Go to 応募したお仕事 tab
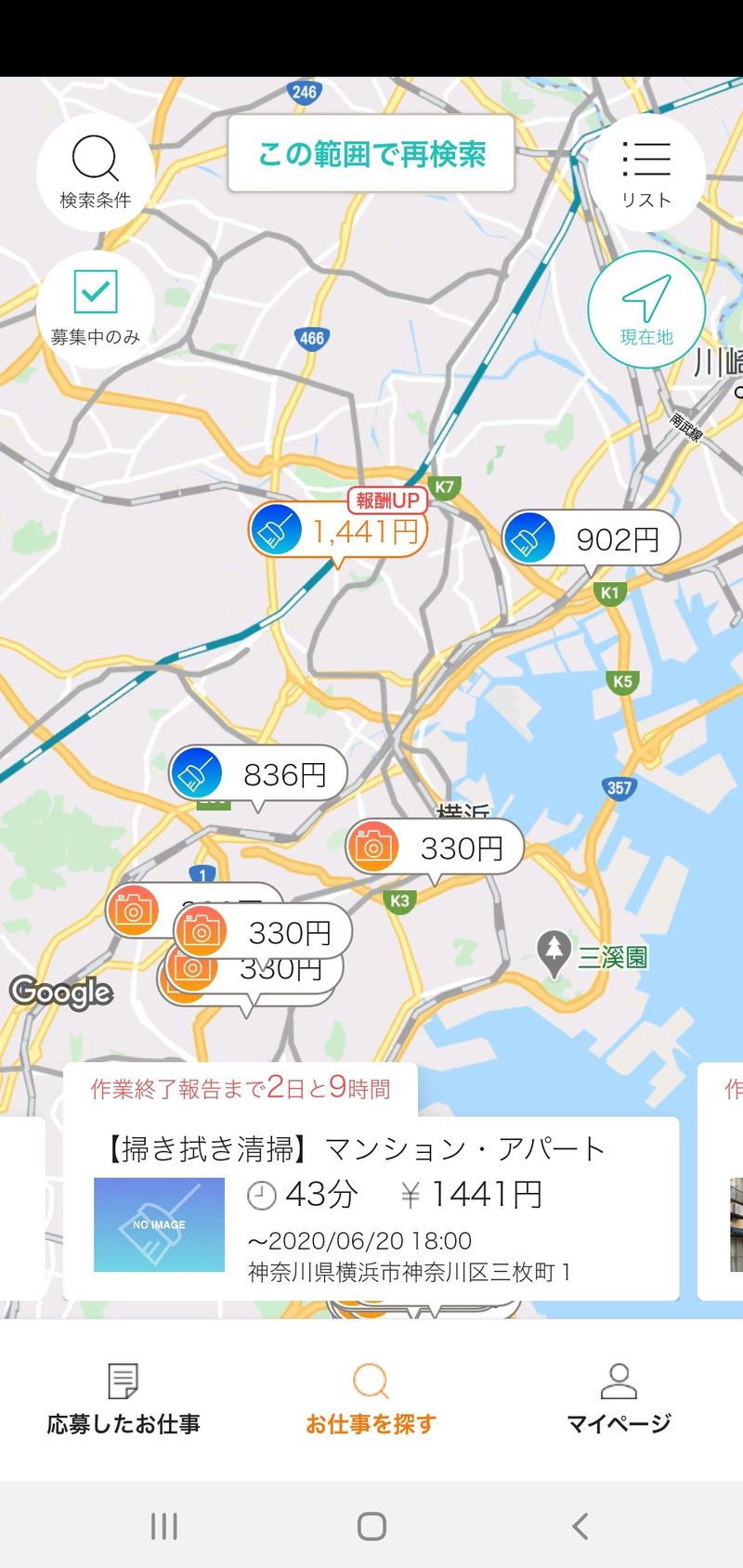 [124, 1398]
